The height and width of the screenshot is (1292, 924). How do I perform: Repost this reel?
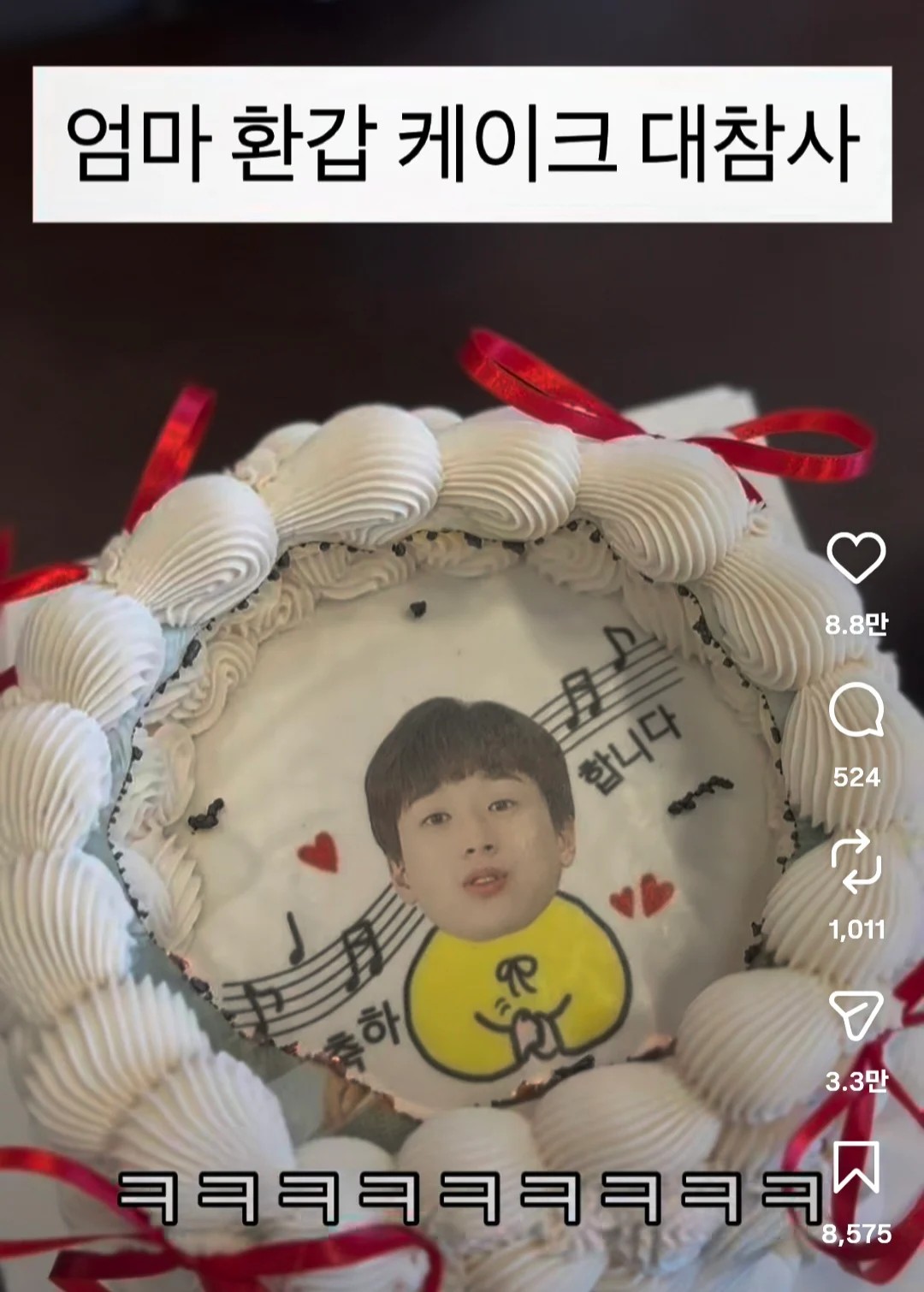pos(856,864)
